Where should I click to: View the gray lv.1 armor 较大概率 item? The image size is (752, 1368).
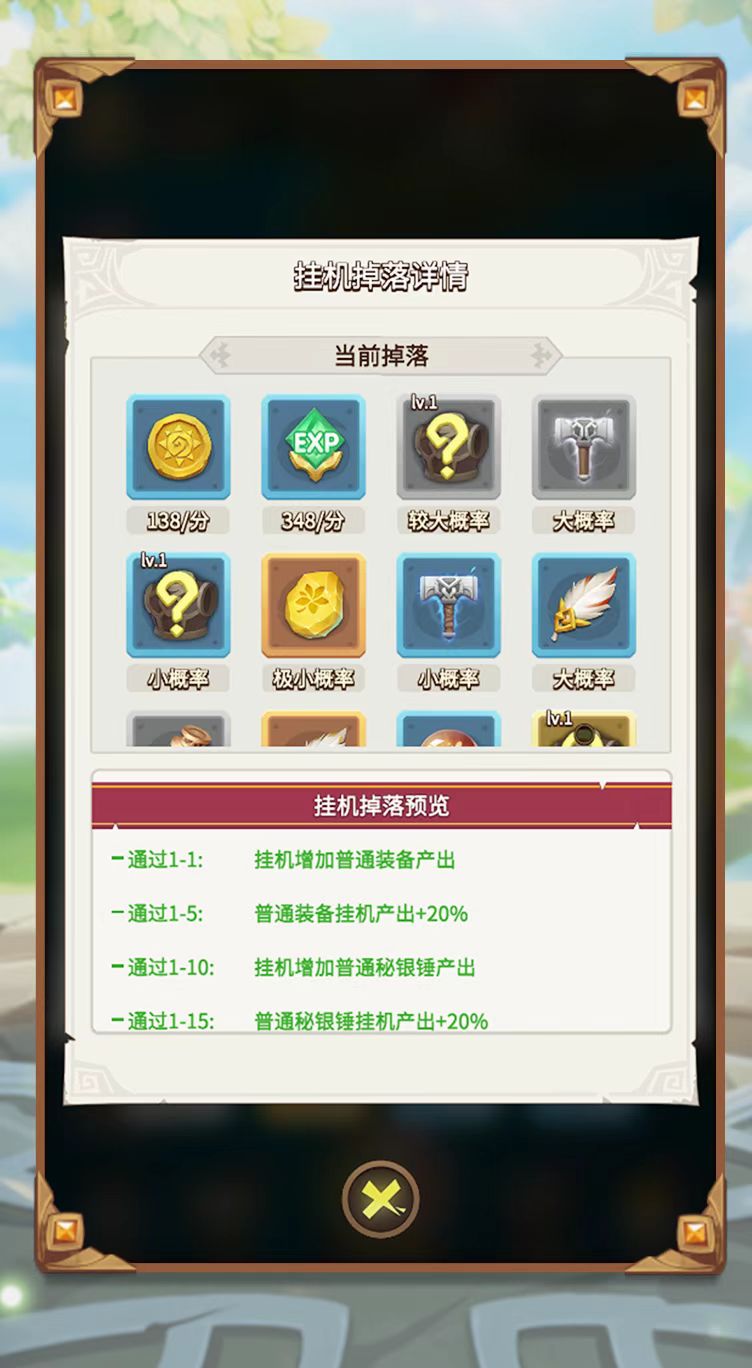click(x=448, y=446)
